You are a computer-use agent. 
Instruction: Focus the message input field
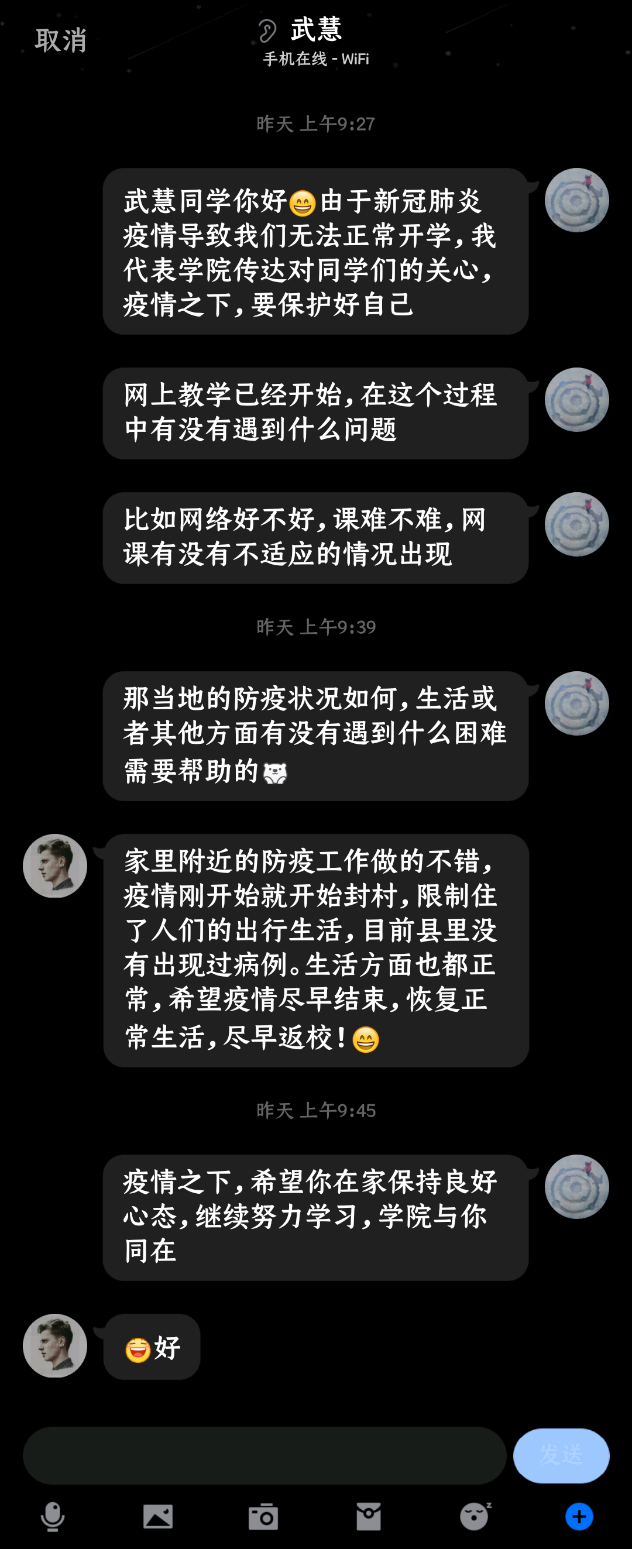point(264,1455)
